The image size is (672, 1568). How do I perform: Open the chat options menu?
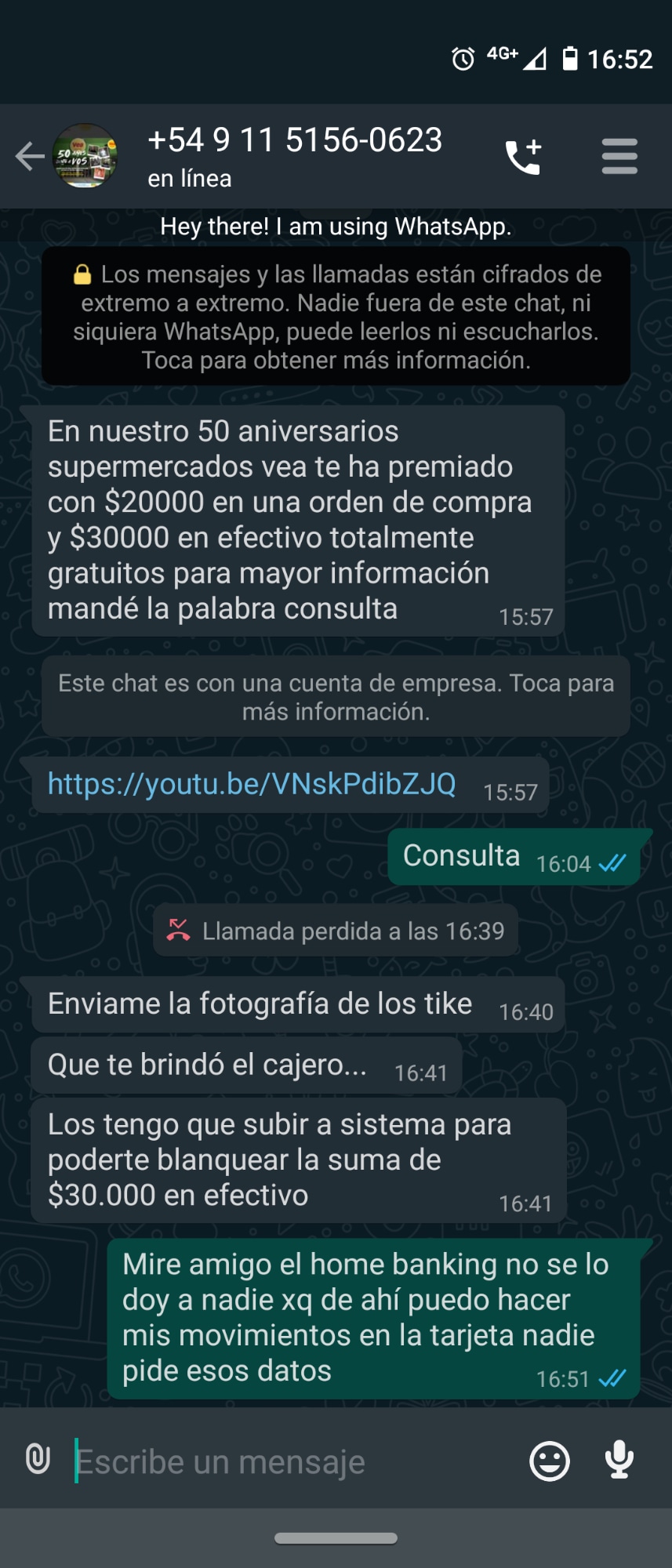(x=619, y=157)
